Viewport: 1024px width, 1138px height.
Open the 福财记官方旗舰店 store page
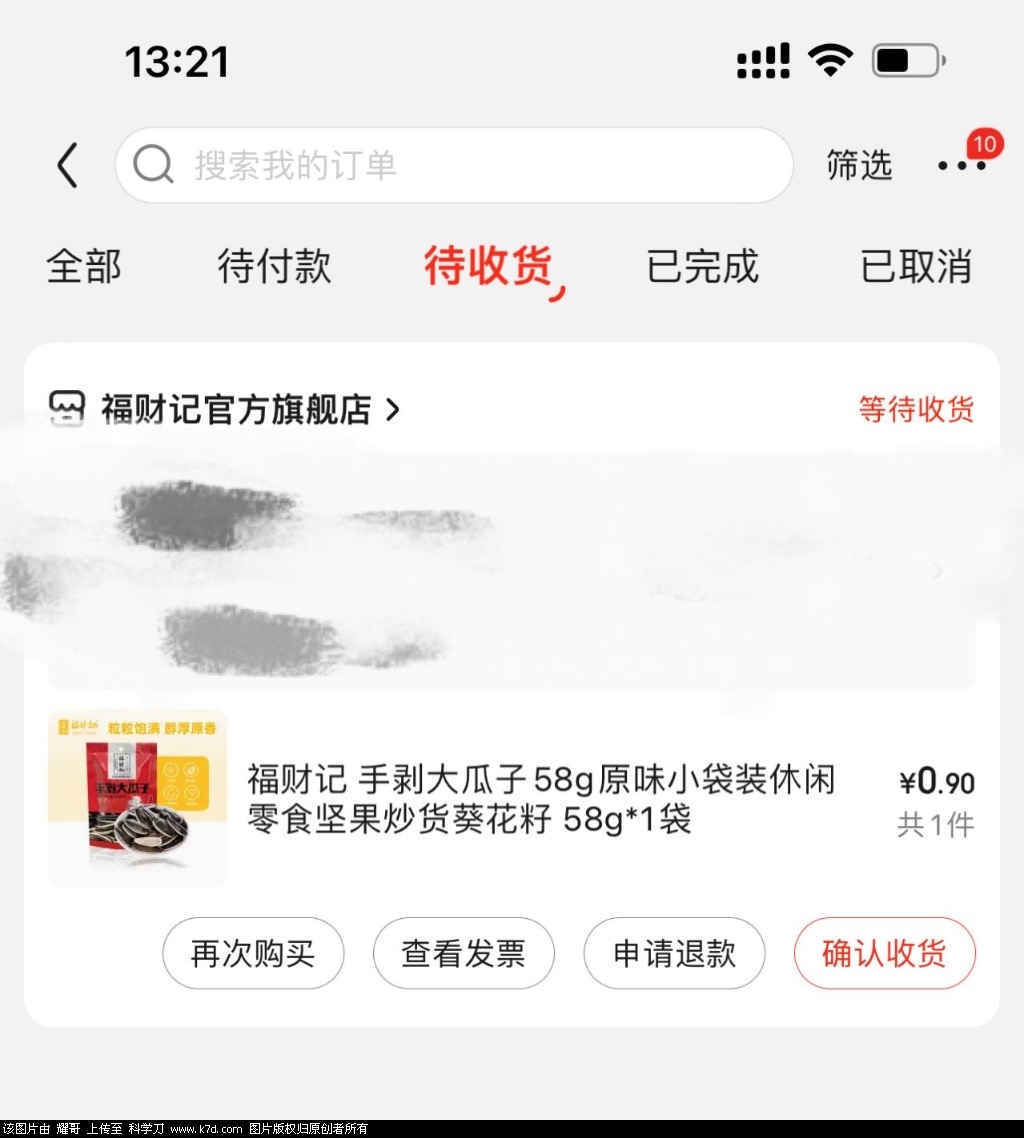(x=236, y=409)
